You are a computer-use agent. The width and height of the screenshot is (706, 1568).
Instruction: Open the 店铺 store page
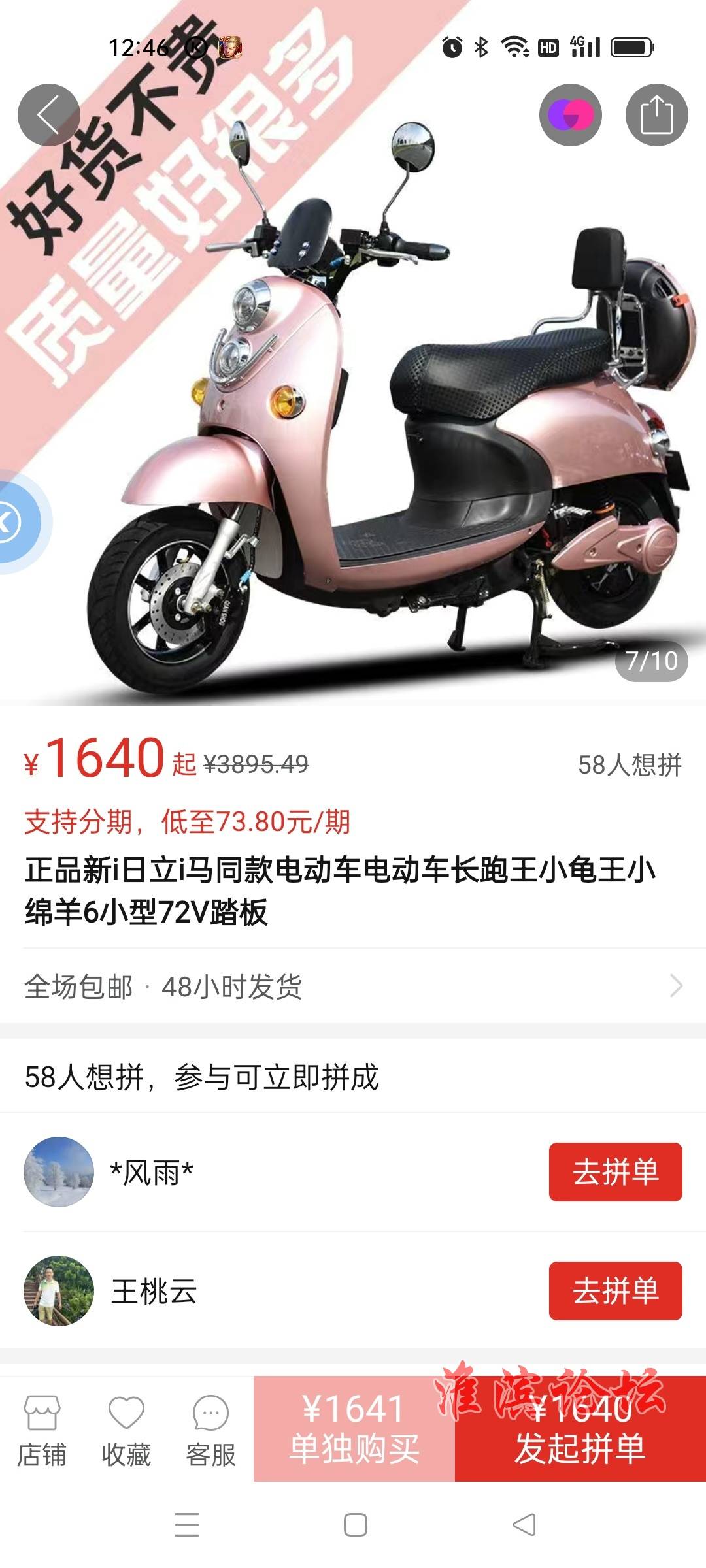click(42, 1431)
